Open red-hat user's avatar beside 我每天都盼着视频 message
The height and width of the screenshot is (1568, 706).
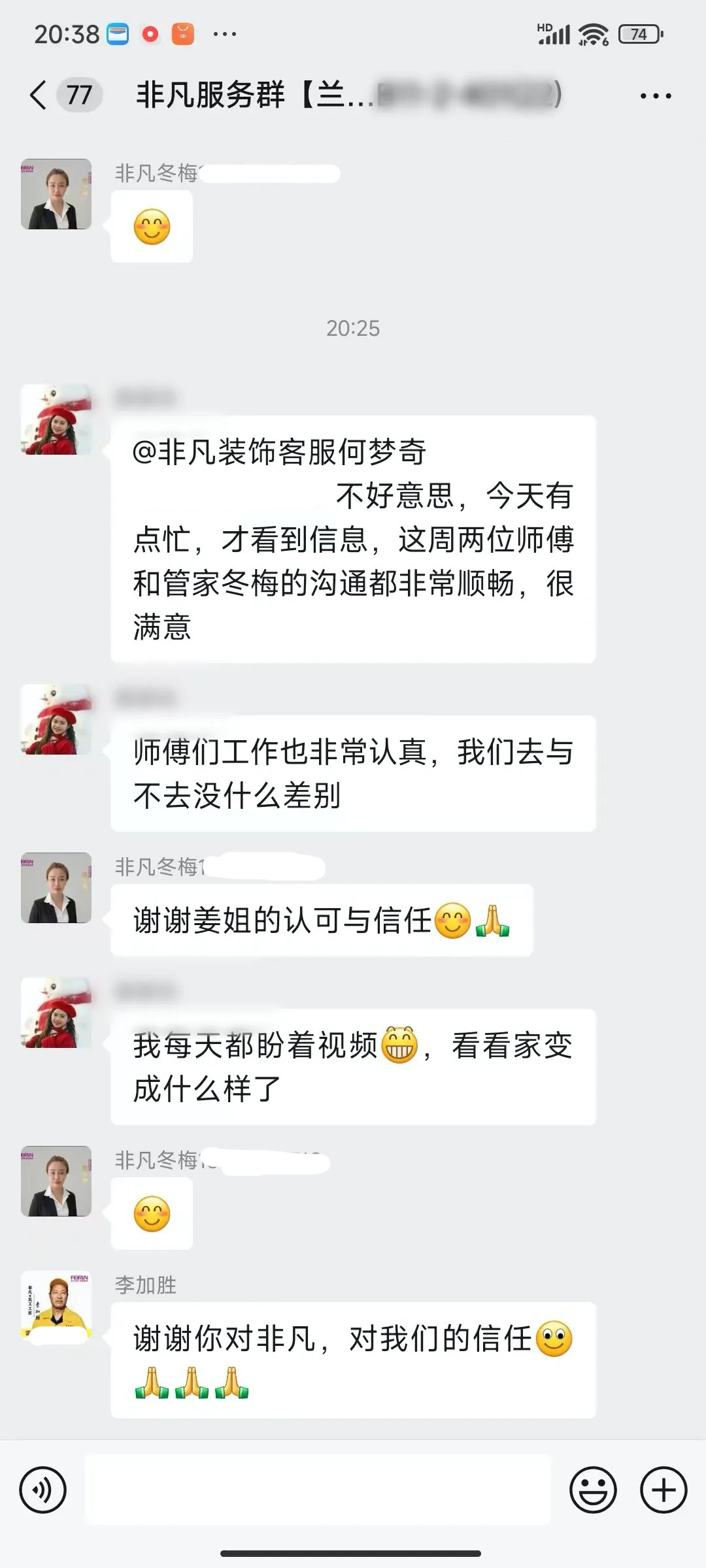pyautogui.click(x=56, y=1013)
